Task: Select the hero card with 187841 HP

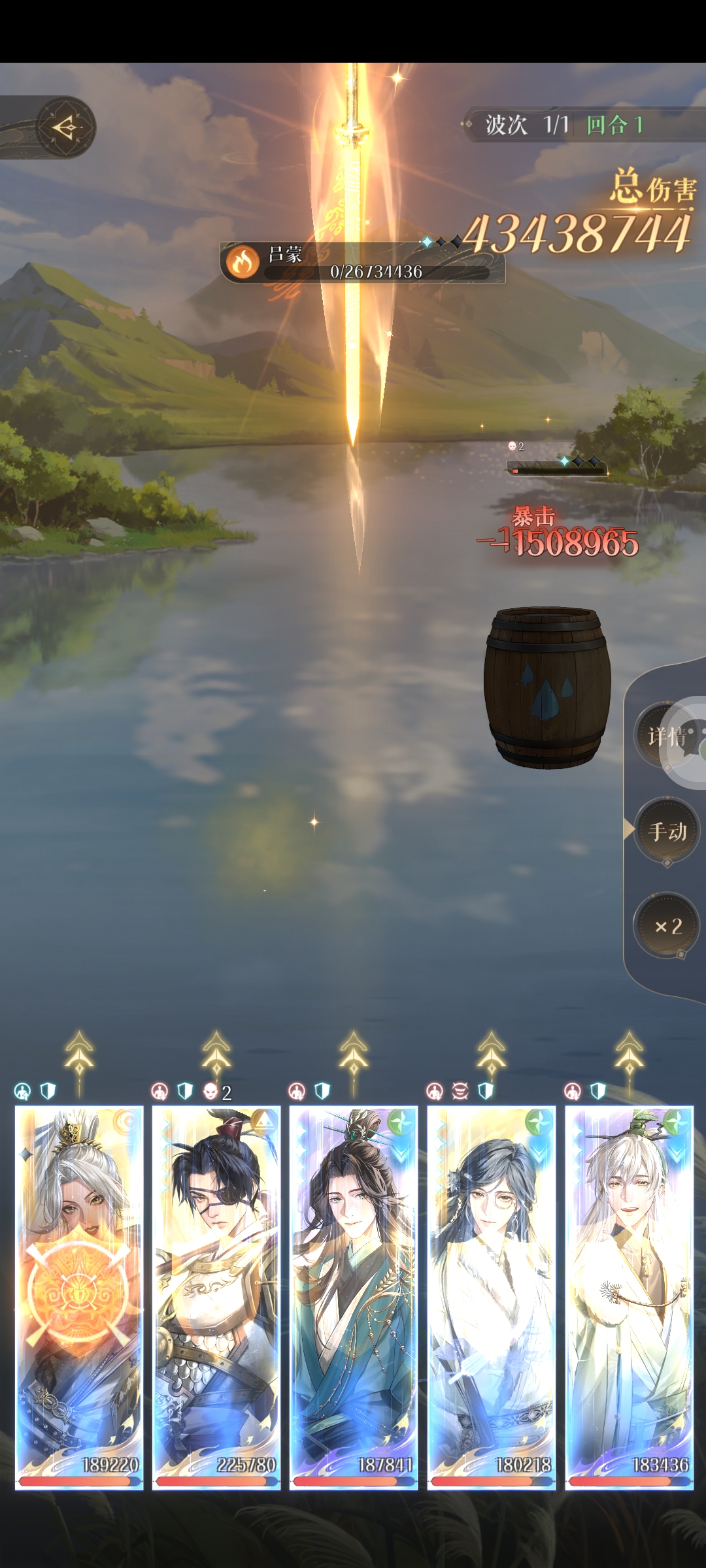Action: (354, 1297)
